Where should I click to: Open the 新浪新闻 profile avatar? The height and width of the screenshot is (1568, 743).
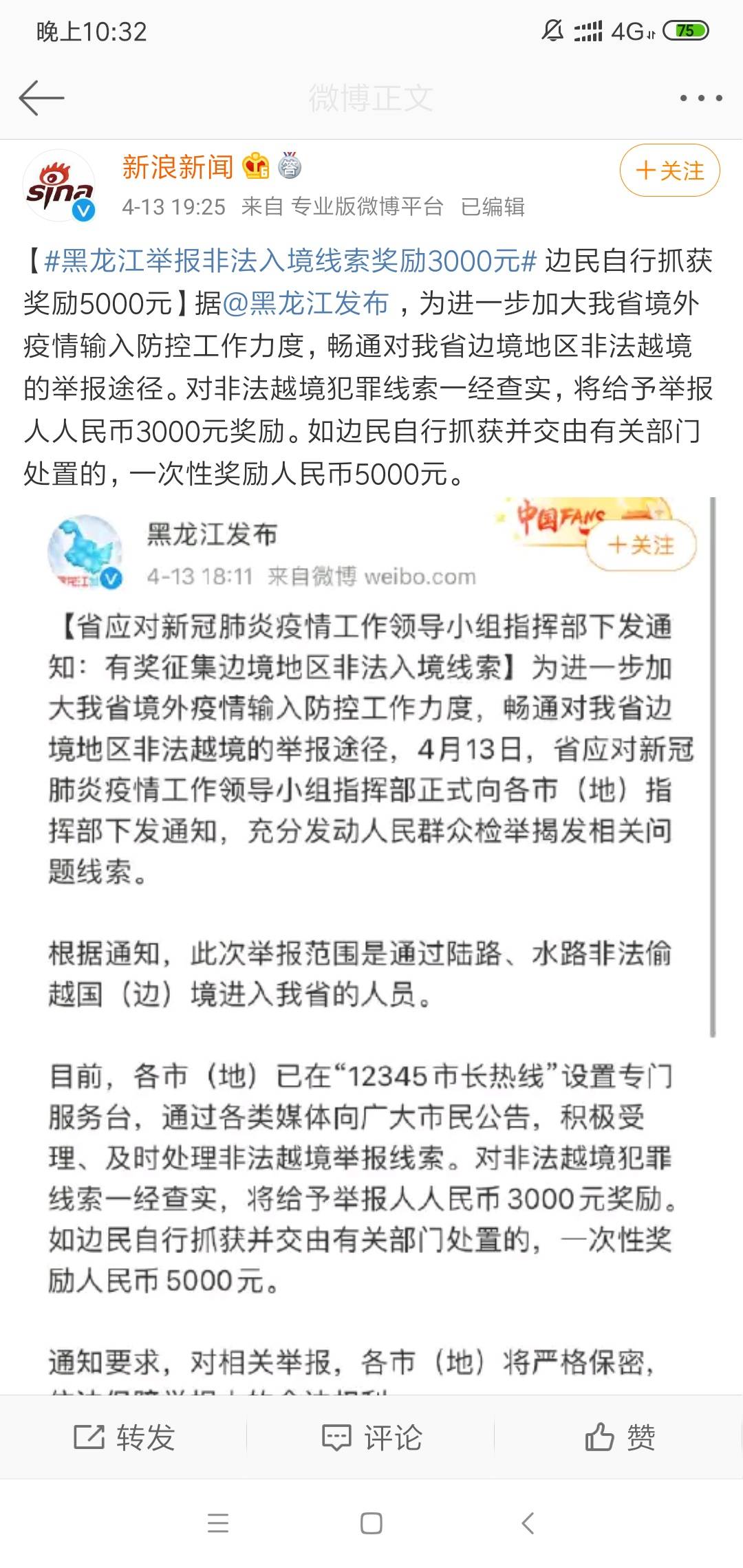[x=59, y=186]
